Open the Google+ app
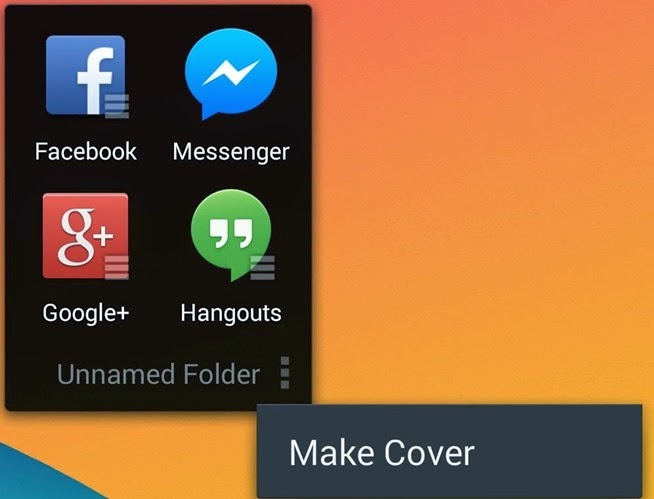Screen dimensions: 654x499 tap(85, 236)
